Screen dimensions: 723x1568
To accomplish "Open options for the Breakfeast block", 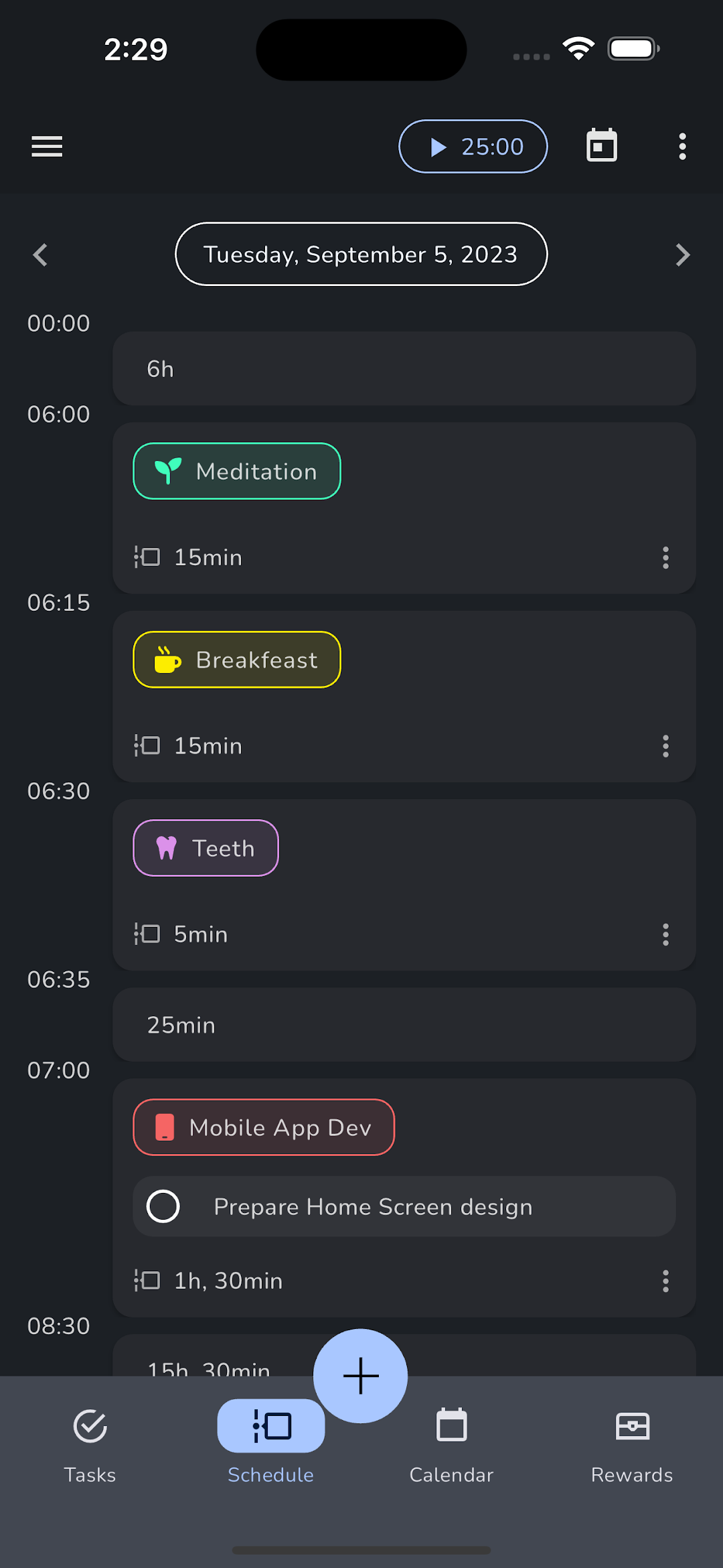I will [x=665, y=745].
